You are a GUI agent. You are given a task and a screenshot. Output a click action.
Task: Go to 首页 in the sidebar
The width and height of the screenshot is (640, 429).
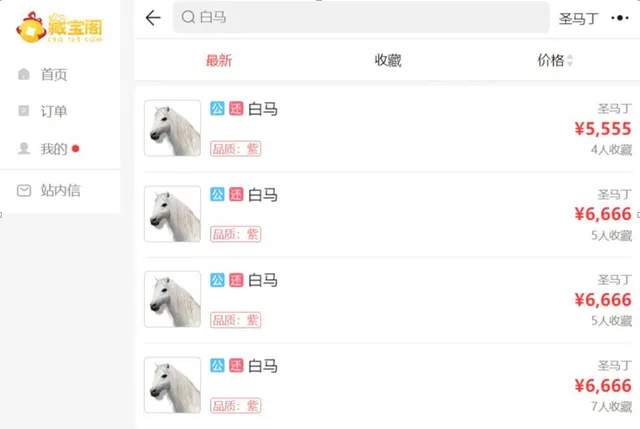pos(53,75)
